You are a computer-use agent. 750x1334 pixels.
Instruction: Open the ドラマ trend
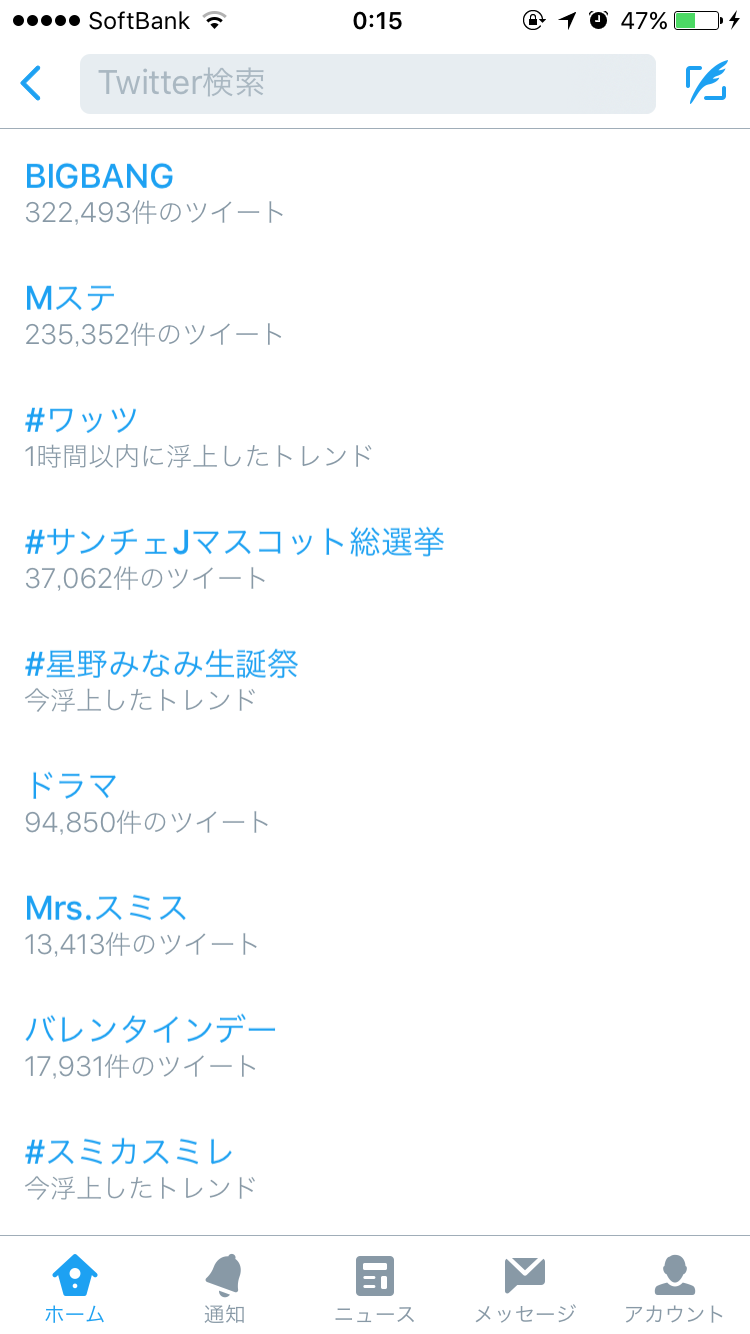click(x=72, y=786)
